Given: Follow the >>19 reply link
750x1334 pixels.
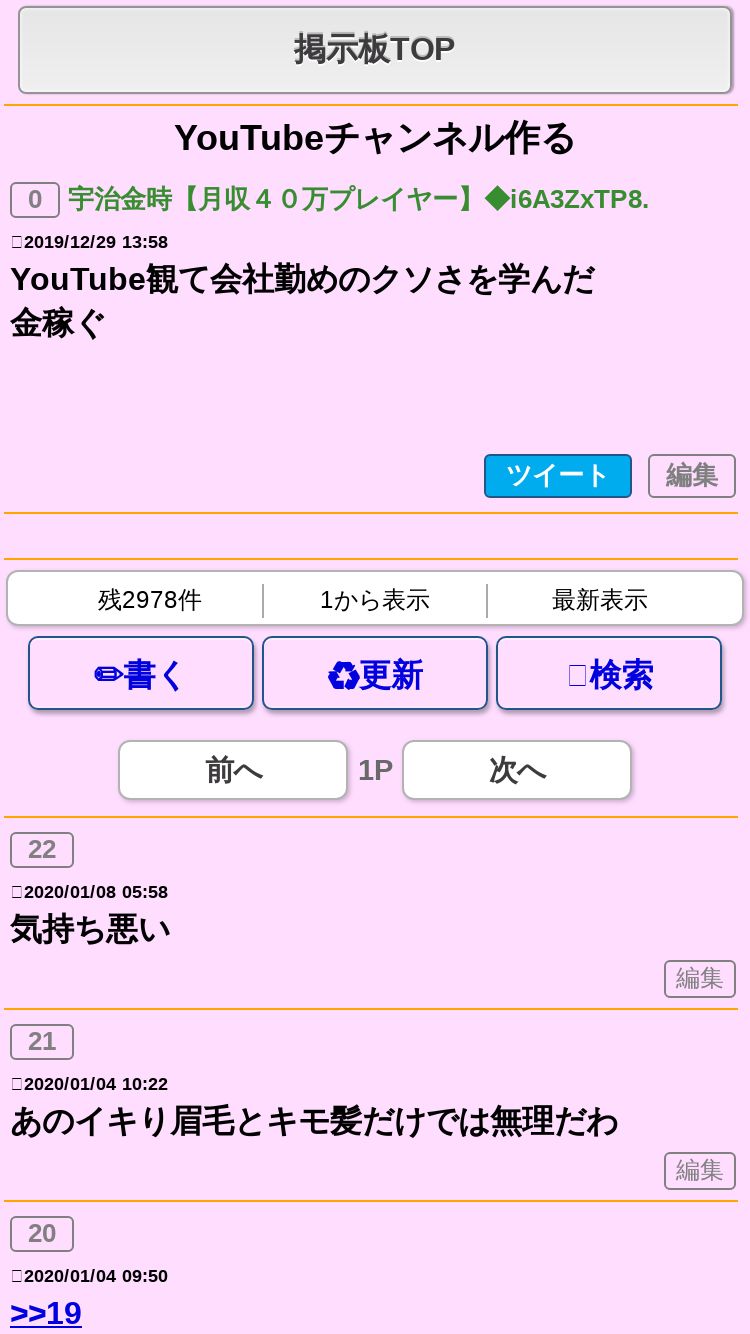Looking at the screenshot, I should [46, 1313].
